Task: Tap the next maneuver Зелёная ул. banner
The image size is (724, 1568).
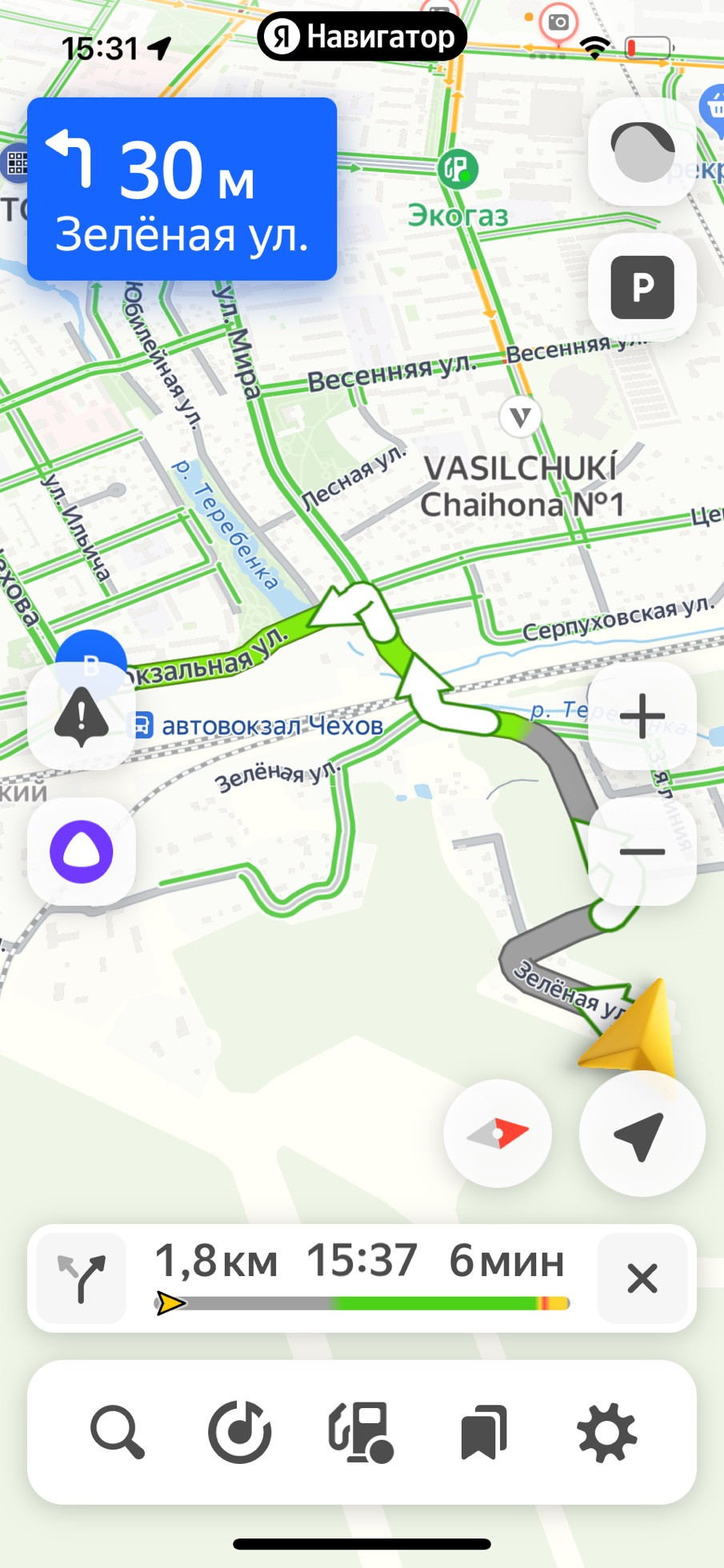Action: [182, 189]
